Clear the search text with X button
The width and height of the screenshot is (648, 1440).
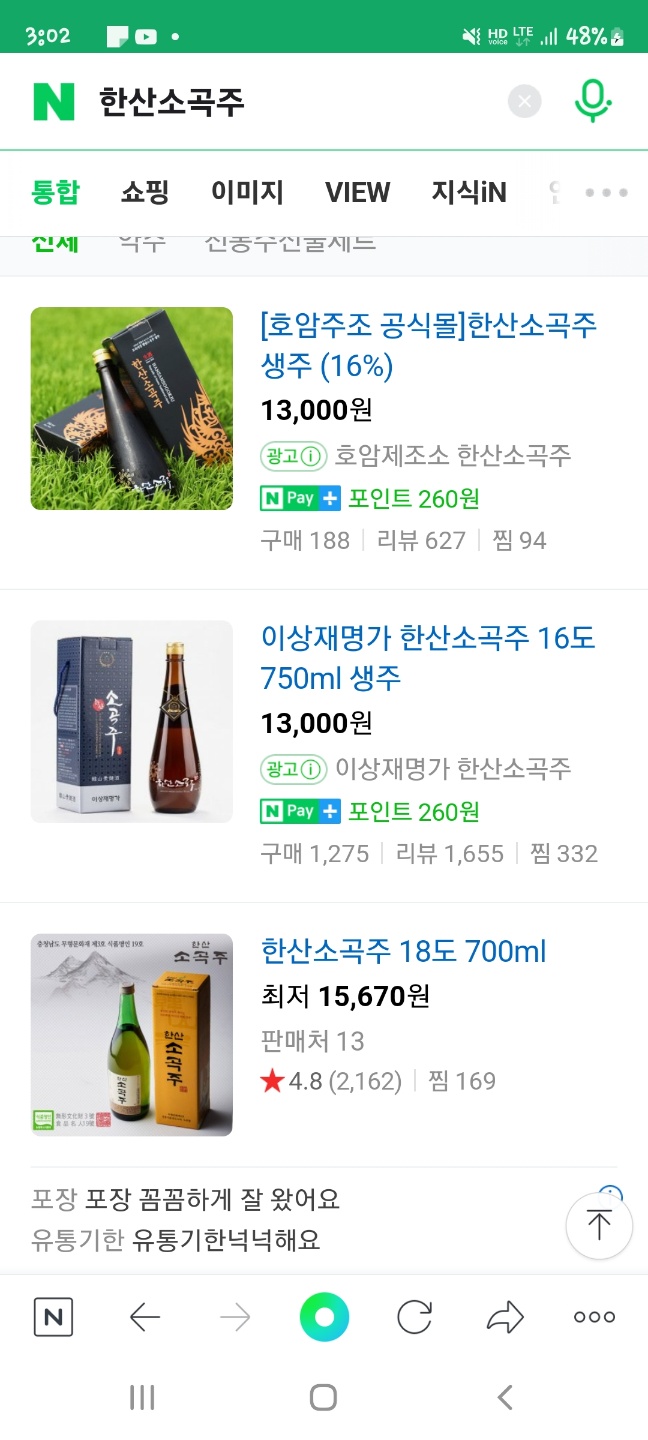click(524, 101)
